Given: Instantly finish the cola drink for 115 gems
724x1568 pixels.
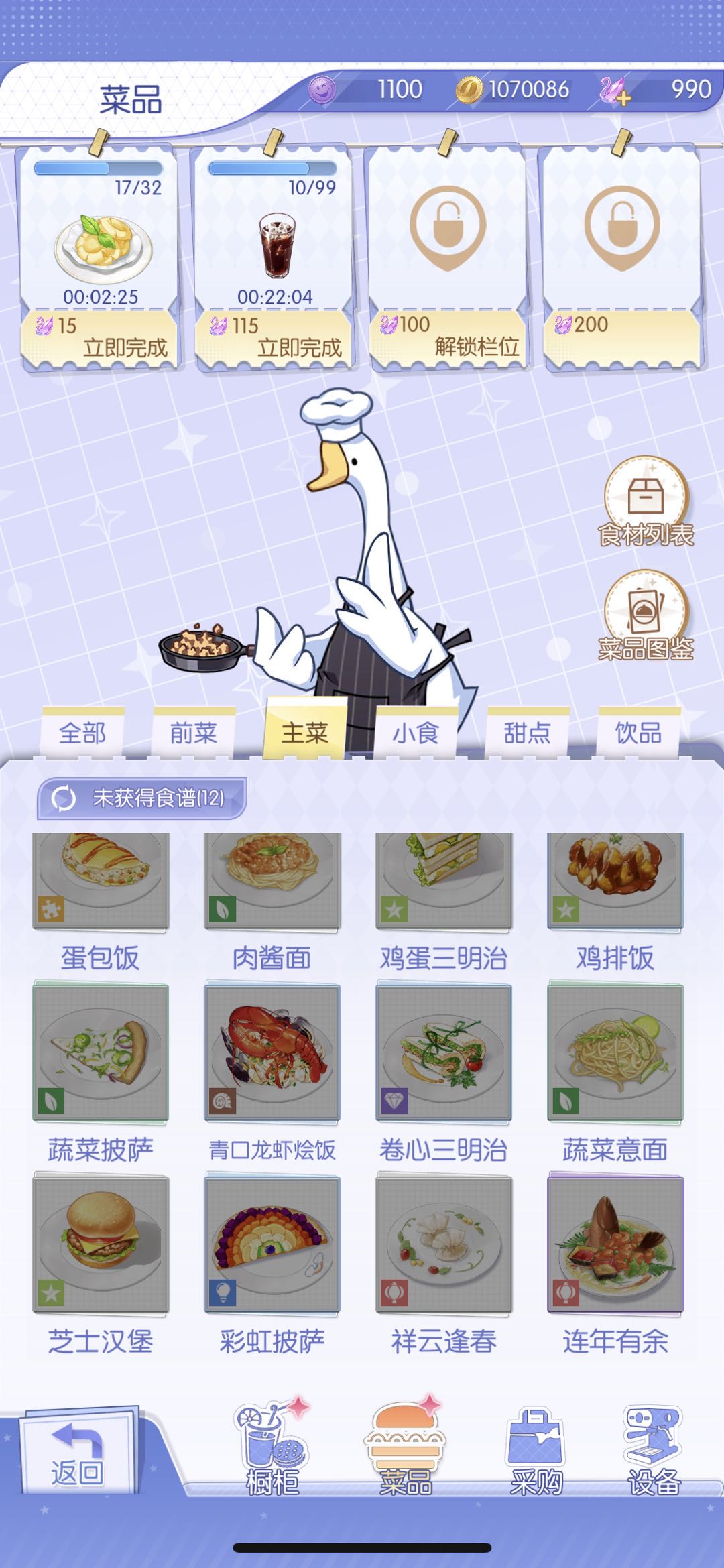Looking at the screenshot, I should (275, 338).
